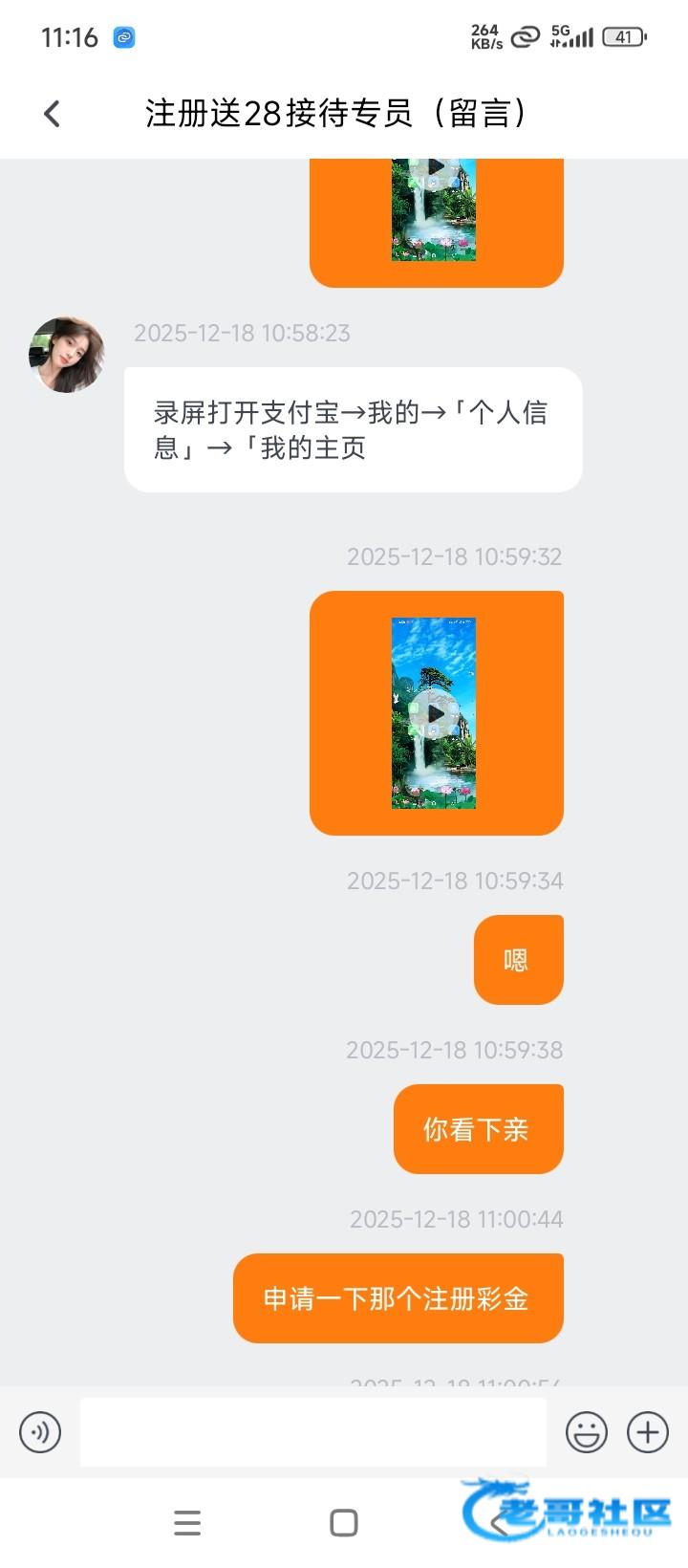Open system recent apps menu

point(187,1522)
